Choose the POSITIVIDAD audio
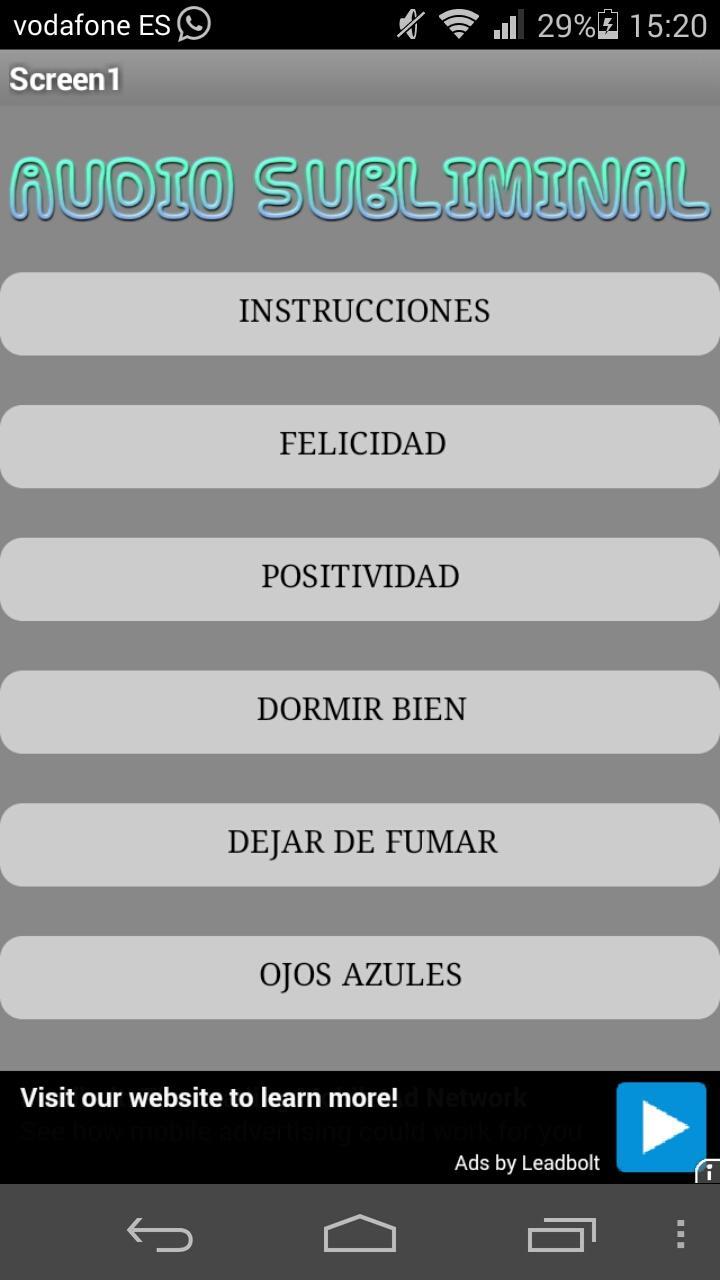This screenshot has width=720, height=1280. (x=360, y=578)
